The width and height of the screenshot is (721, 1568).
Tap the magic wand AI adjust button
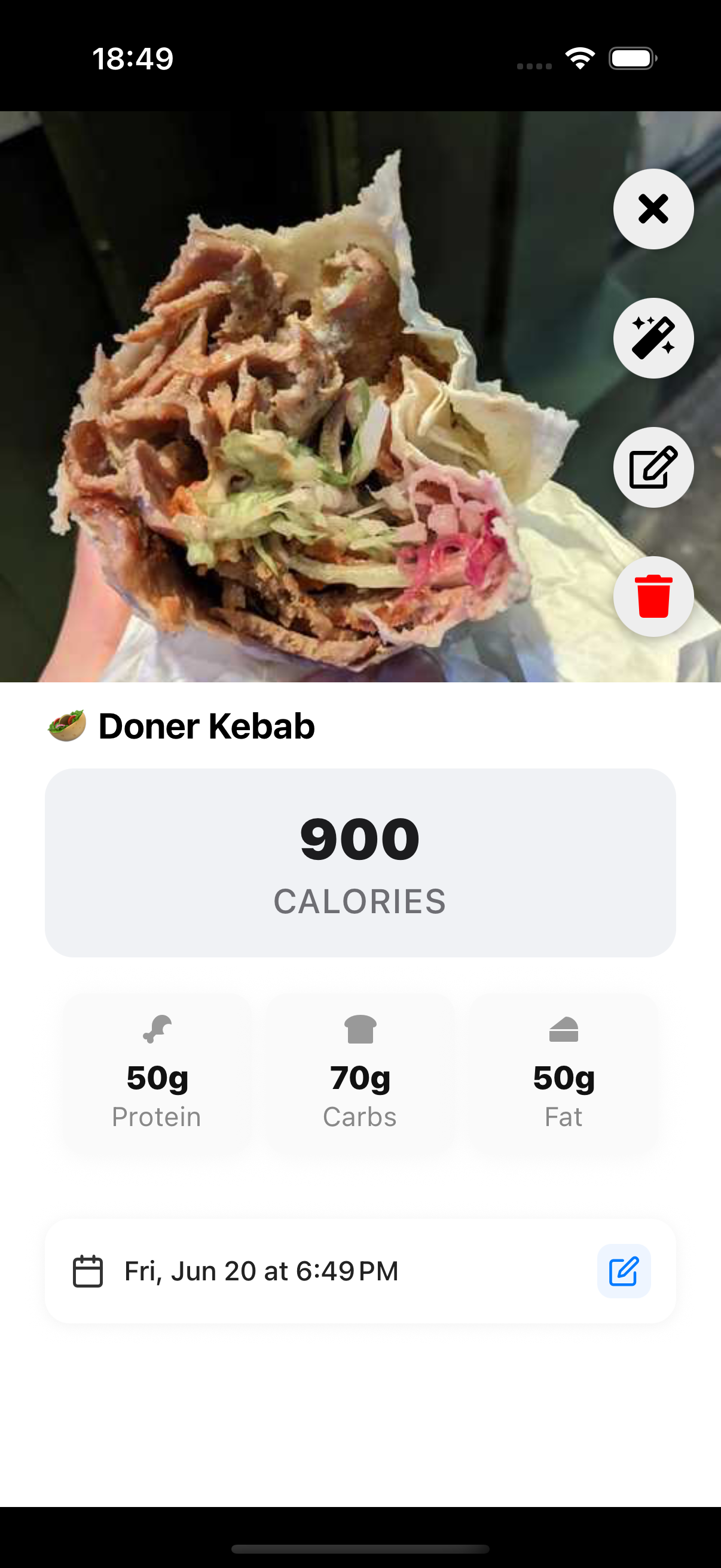point(653,338)
